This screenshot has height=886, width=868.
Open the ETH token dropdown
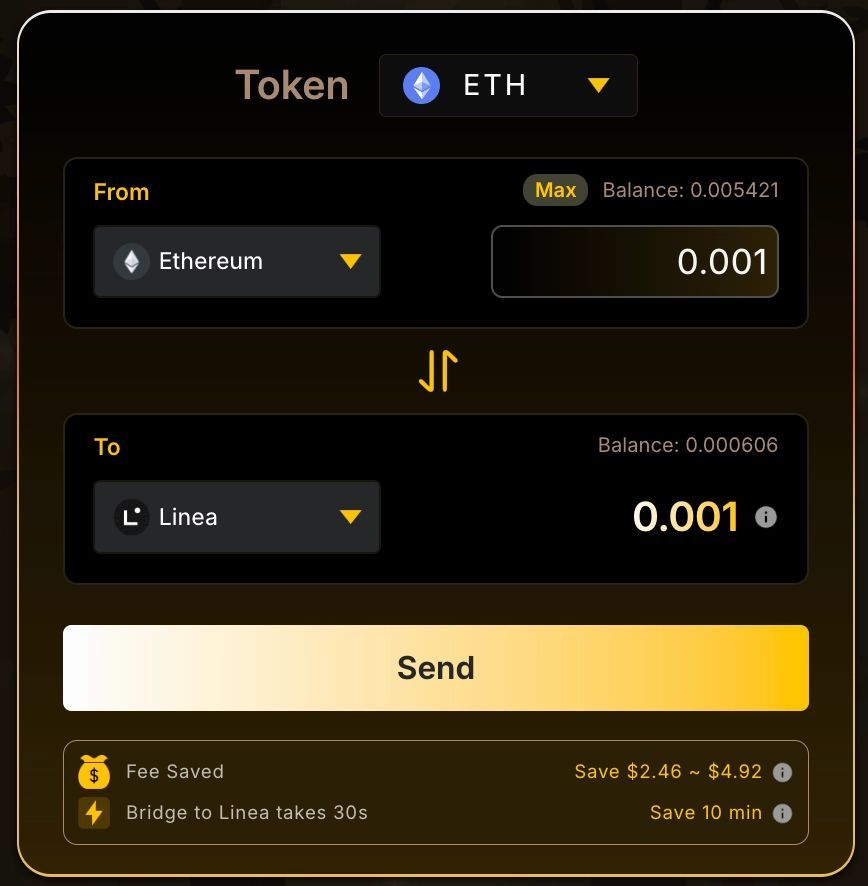(x=508, y=85)
